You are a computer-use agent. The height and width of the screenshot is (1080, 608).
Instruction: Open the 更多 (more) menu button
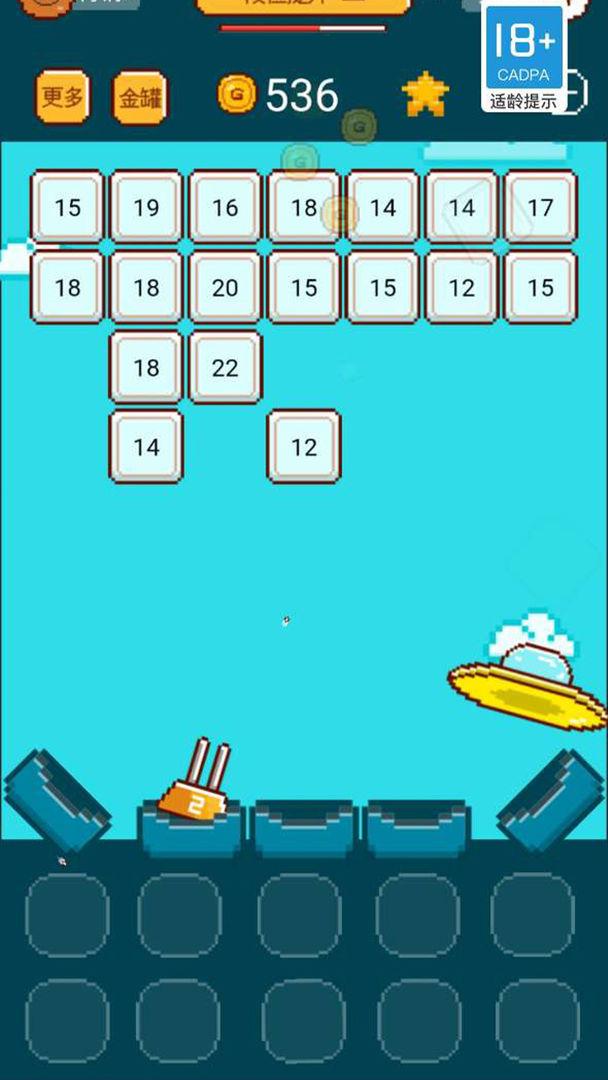[x=62, y=97]
